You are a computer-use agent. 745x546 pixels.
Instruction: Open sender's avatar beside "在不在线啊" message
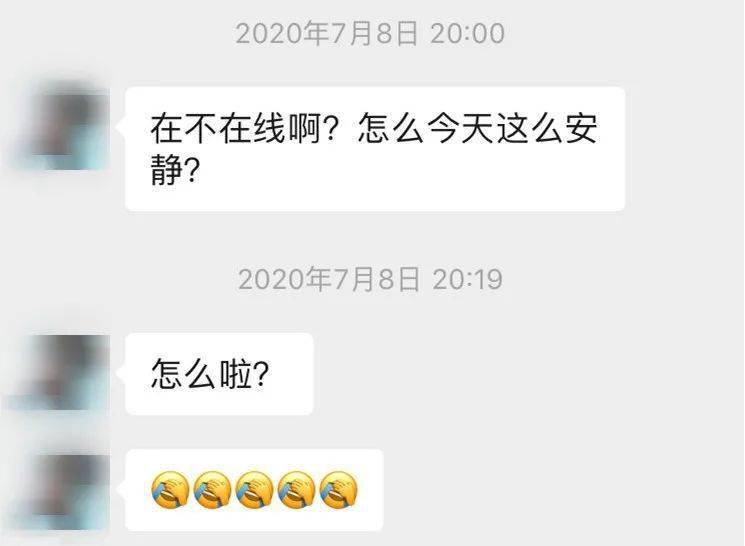(66, 126)
